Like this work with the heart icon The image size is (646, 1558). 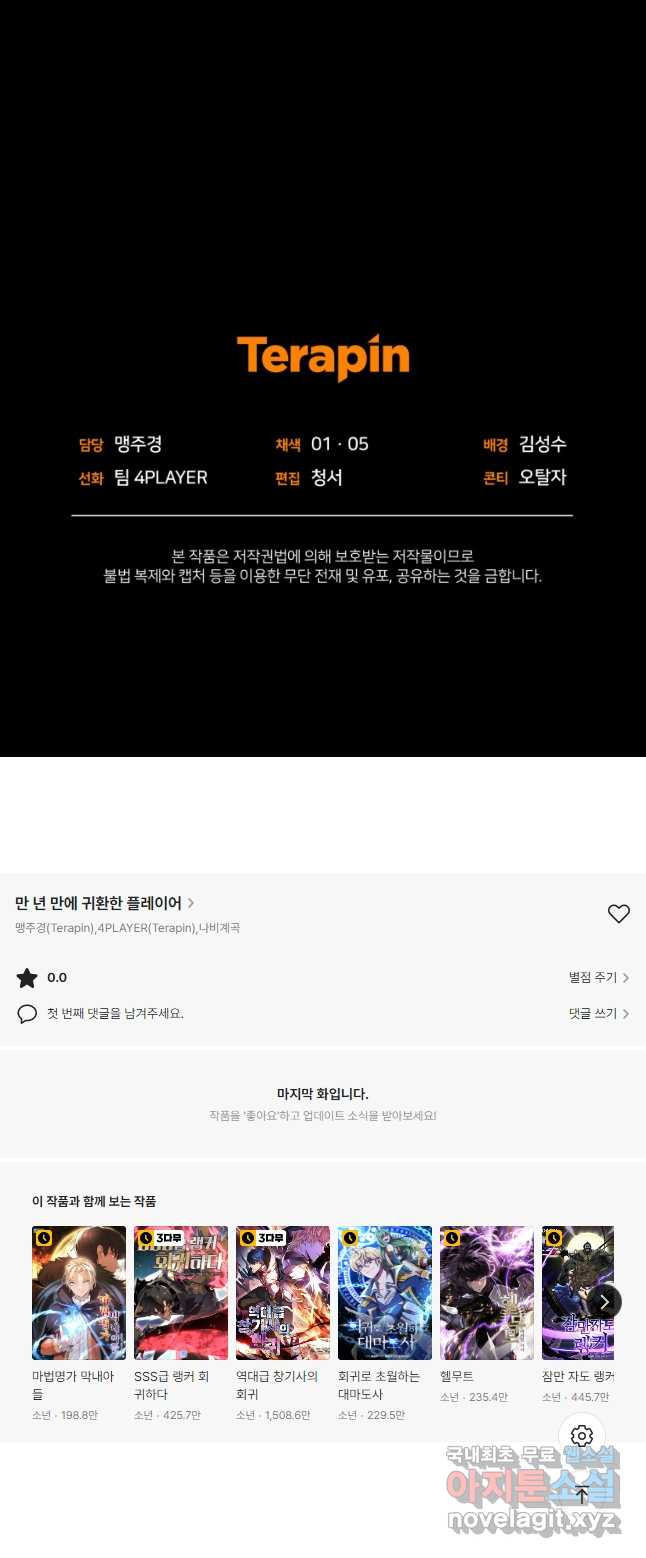point(619,913)
